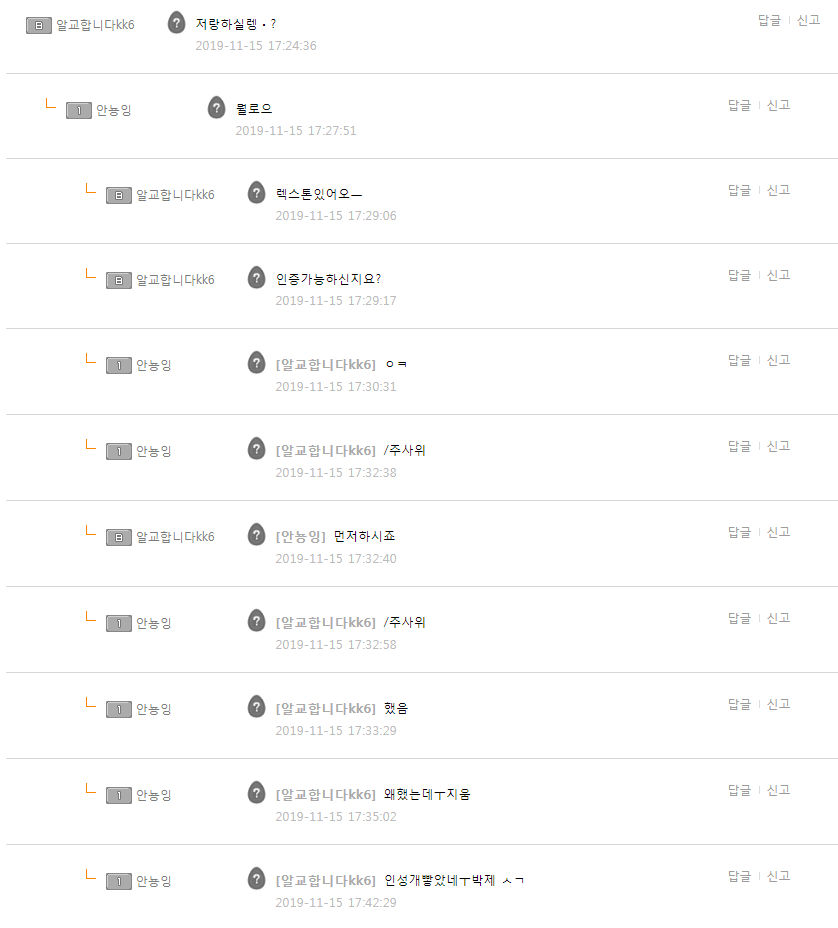
Task: Report the comment '뭘로오'
Action: click(778, 105)
